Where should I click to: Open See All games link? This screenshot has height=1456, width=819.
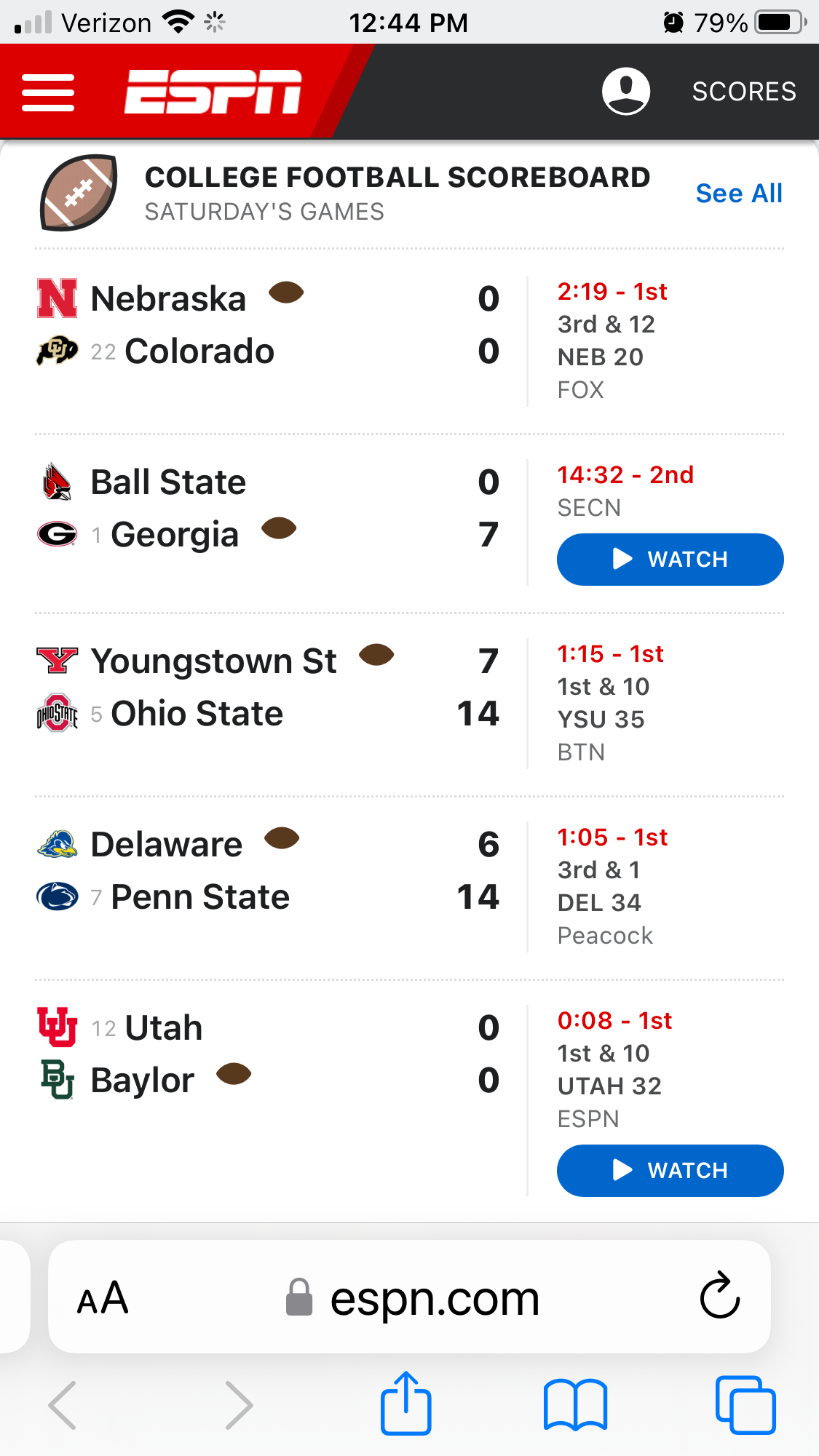(738, 193)
